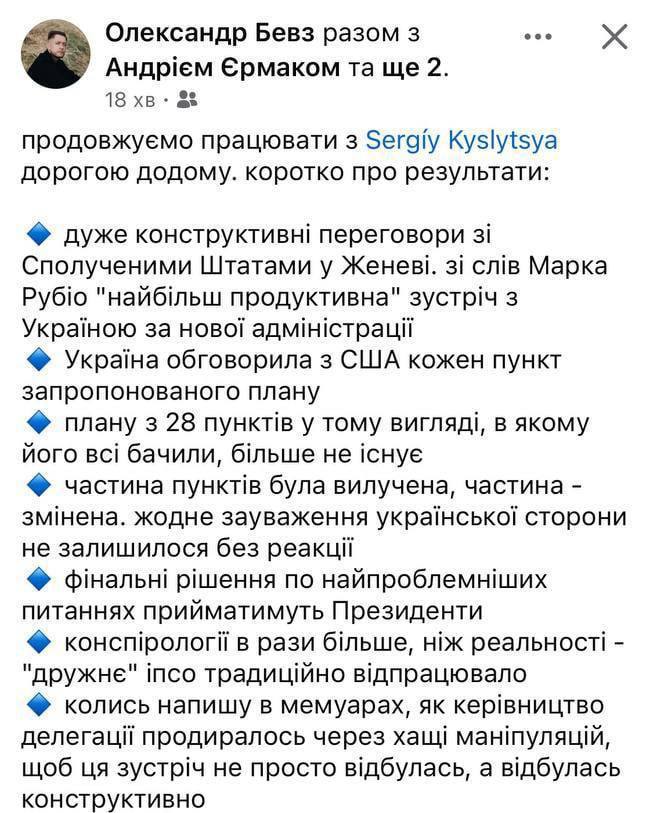Close the post with the X
Viewport: 653px width, 813px height.
[x=613, y=38]
